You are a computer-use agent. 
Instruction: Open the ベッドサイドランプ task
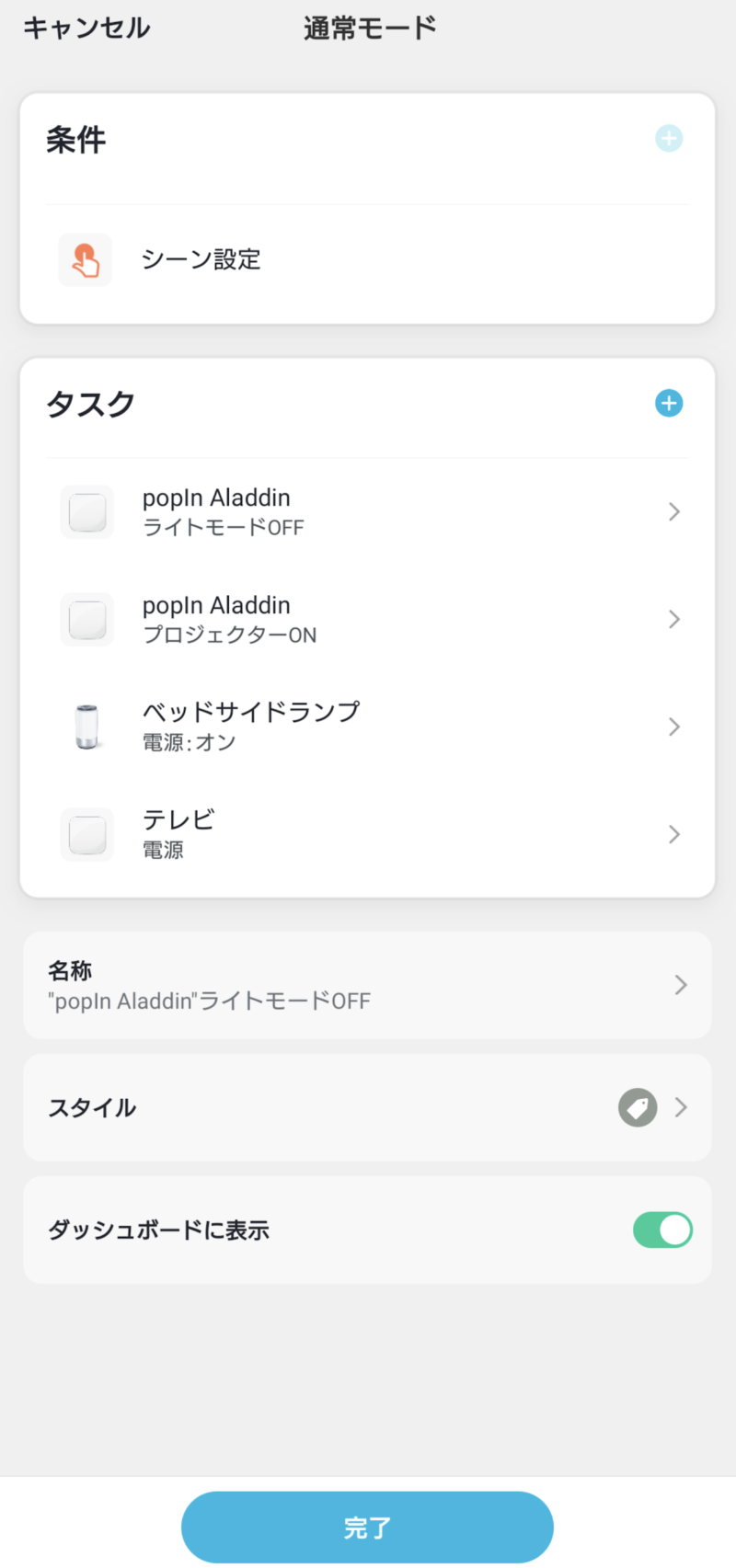point(367,727)
